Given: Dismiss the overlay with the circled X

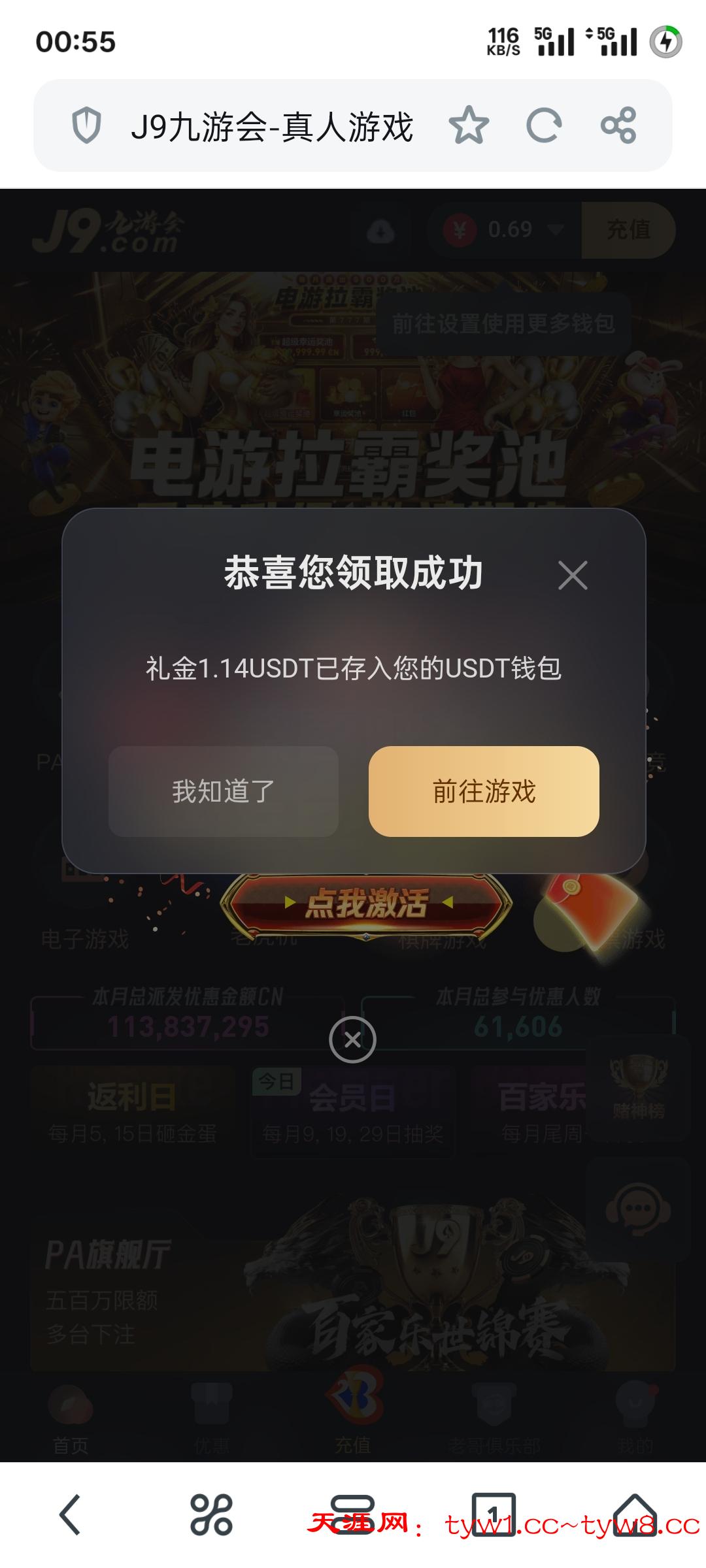Looking at the screenshot, I should 352,1039.
